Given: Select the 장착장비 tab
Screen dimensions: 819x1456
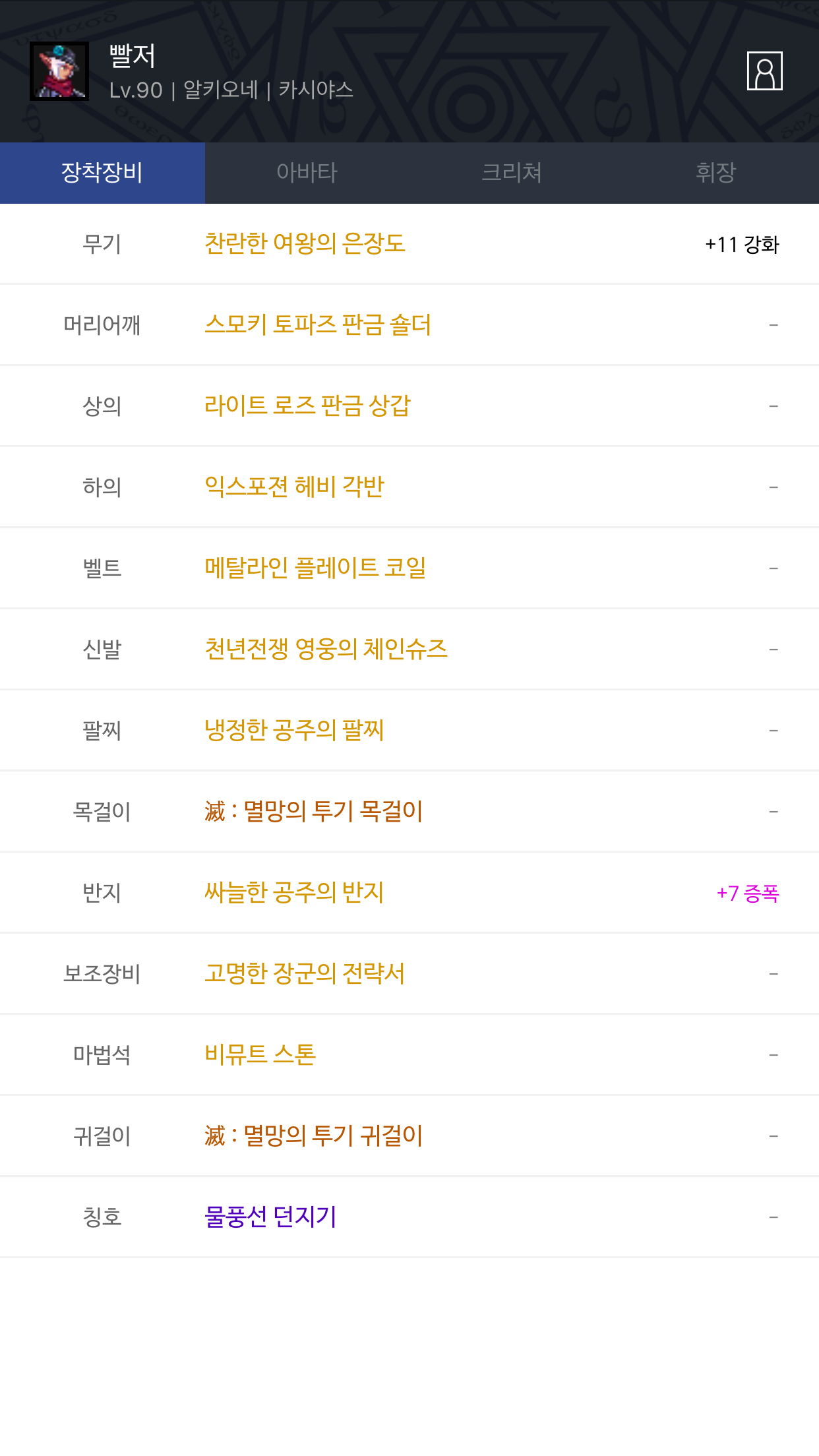Looking at the screenshot, I should tap(102, 173).
